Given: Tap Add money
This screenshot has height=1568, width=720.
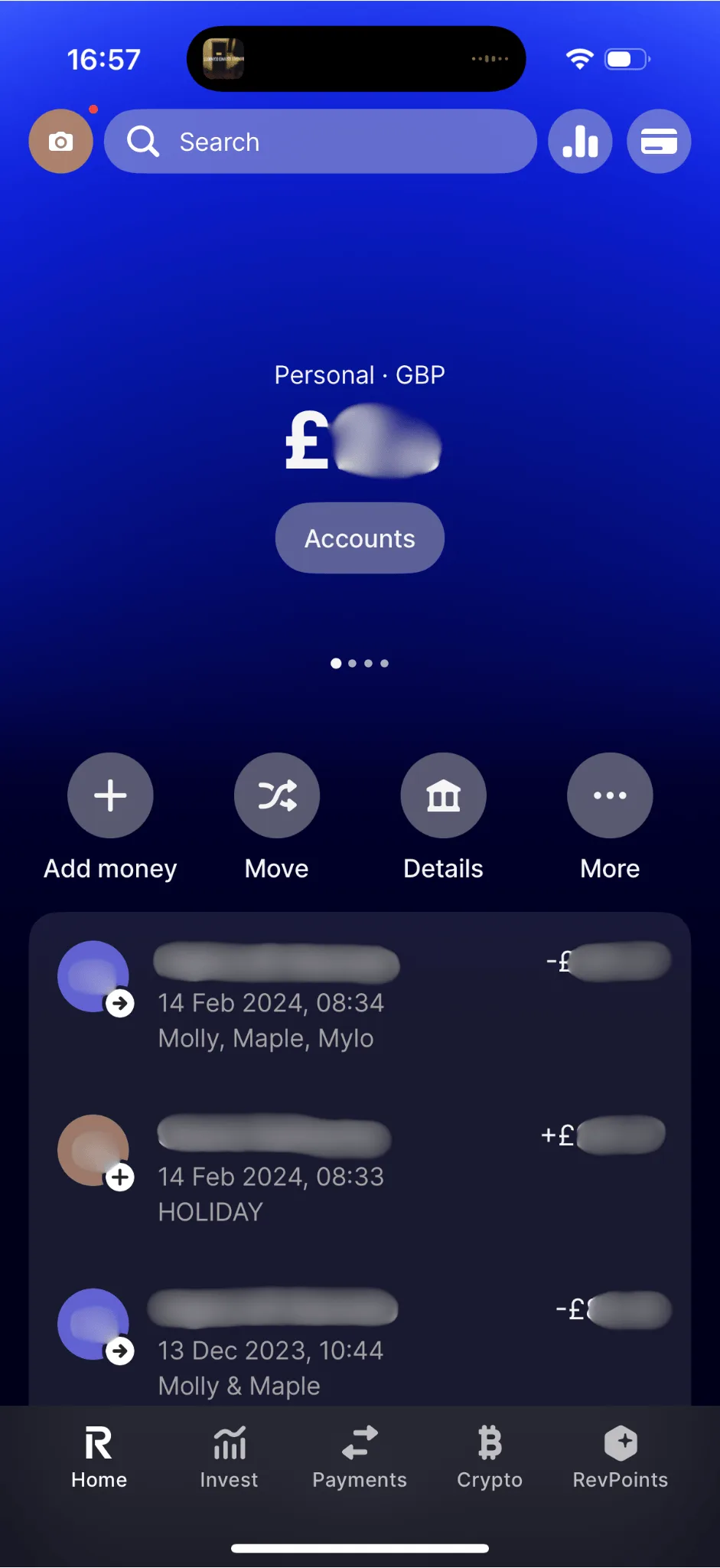Looking at the screenshot, I should (x=110, y=796).
